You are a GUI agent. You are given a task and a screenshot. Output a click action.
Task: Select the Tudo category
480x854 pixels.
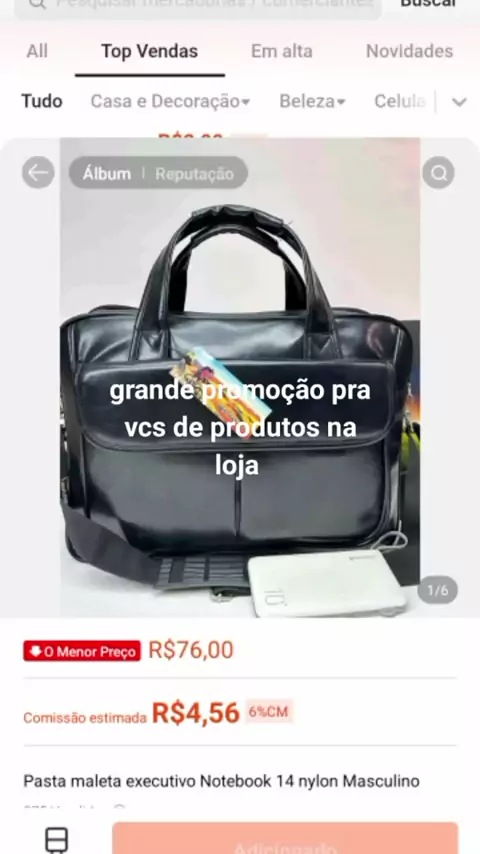[x=42, y=101]
